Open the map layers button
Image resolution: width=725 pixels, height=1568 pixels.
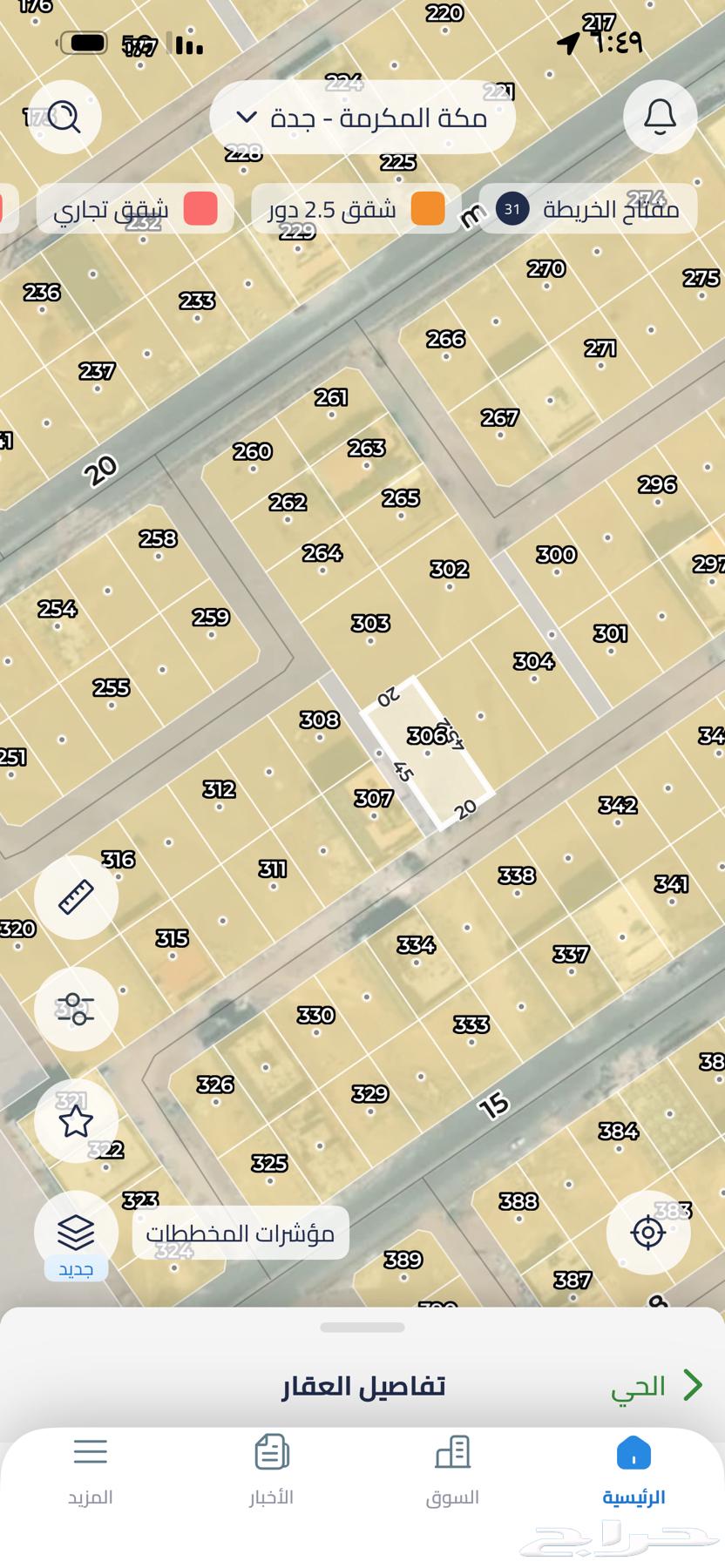point(76,1232)
